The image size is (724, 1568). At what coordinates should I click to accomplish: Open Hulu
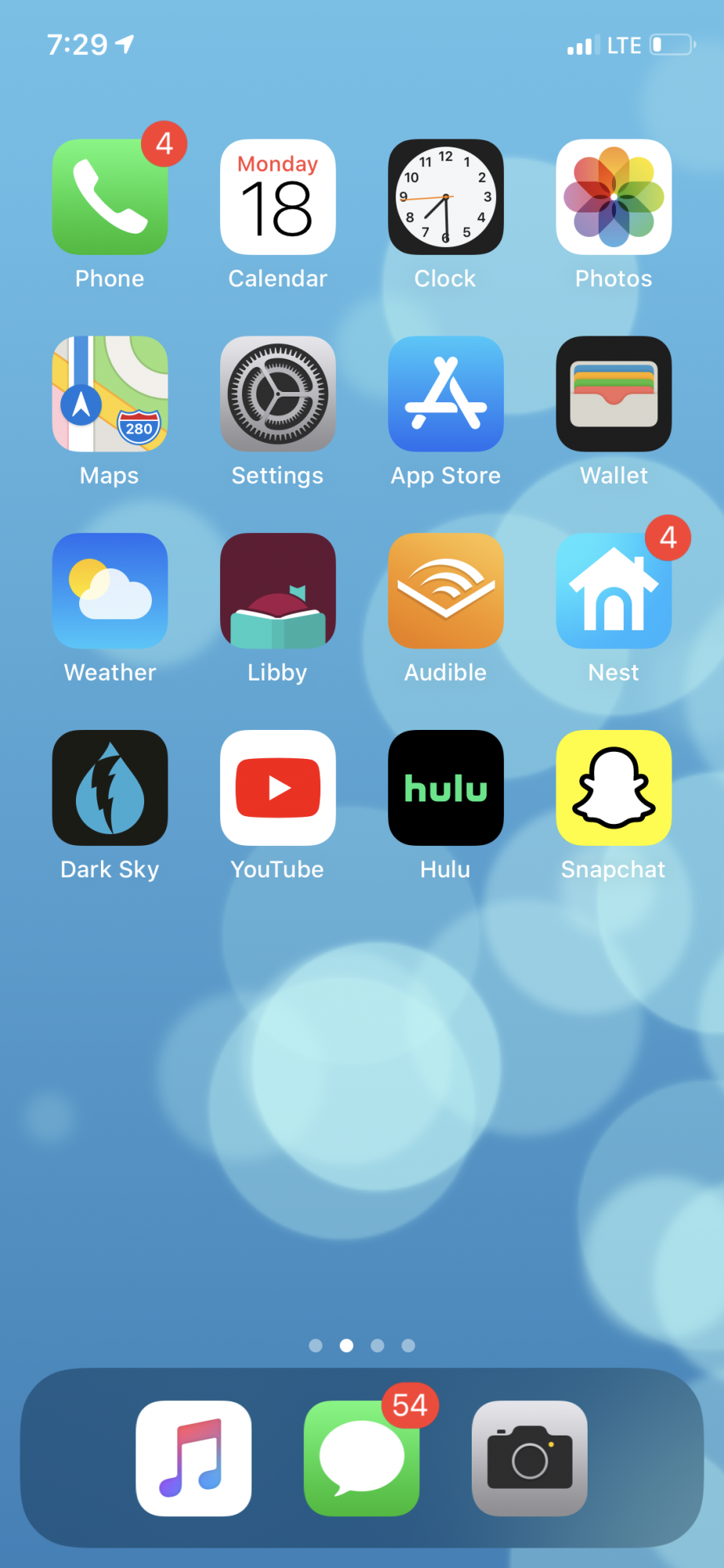(446, 787)
